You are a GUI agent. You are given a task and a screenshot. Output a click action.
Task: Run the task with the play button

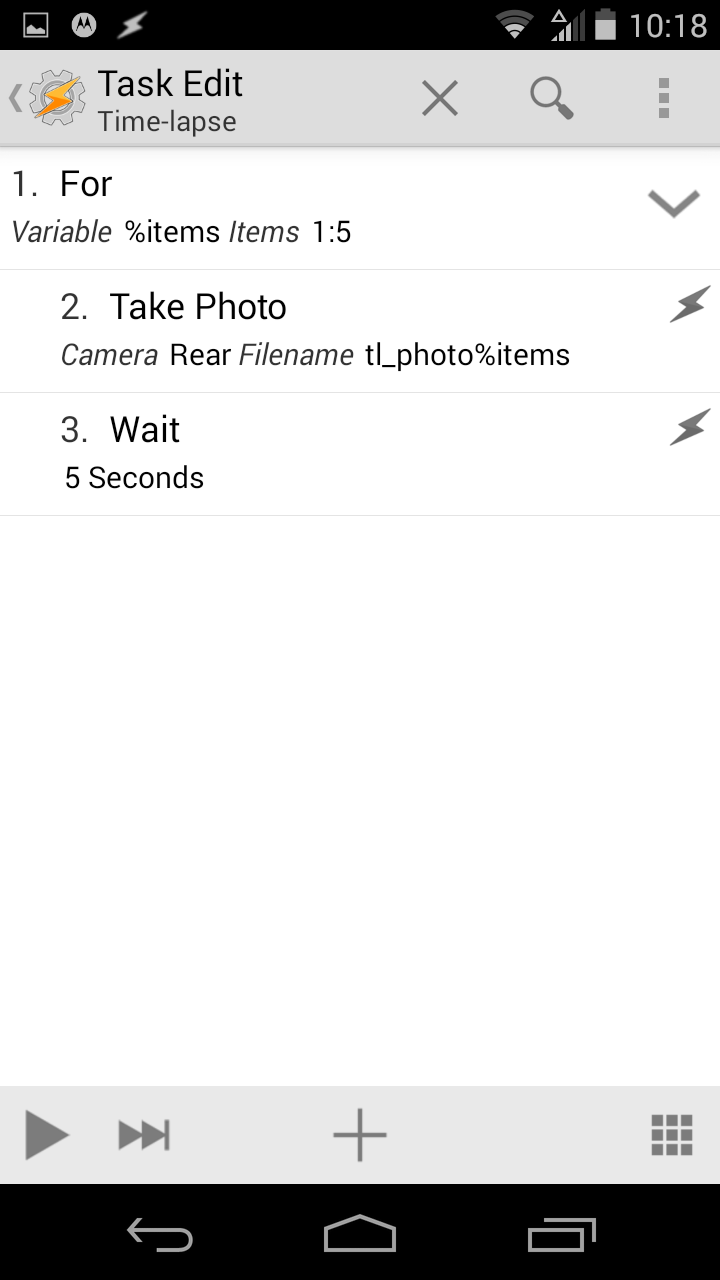point(46,1135)
